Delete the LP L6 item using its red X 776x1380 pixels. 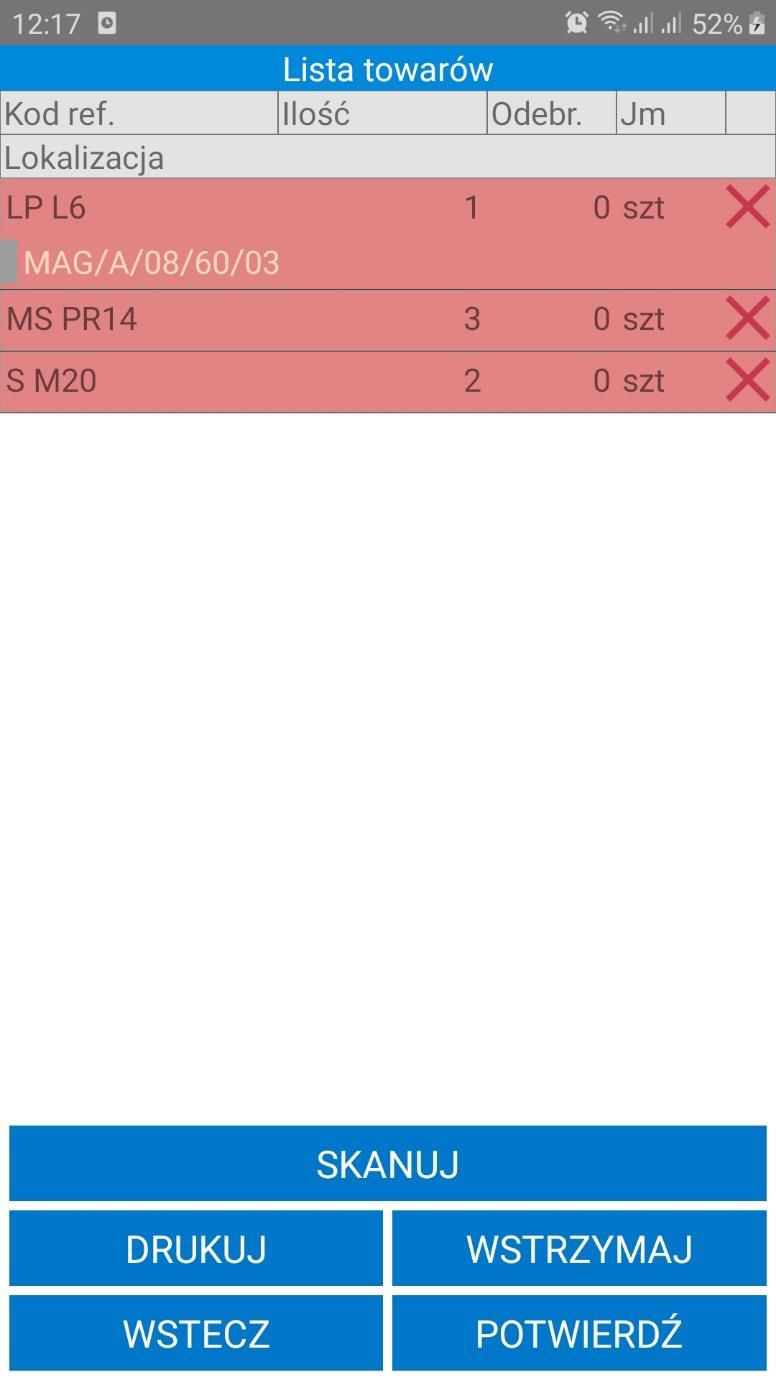(x=747, y=206)
